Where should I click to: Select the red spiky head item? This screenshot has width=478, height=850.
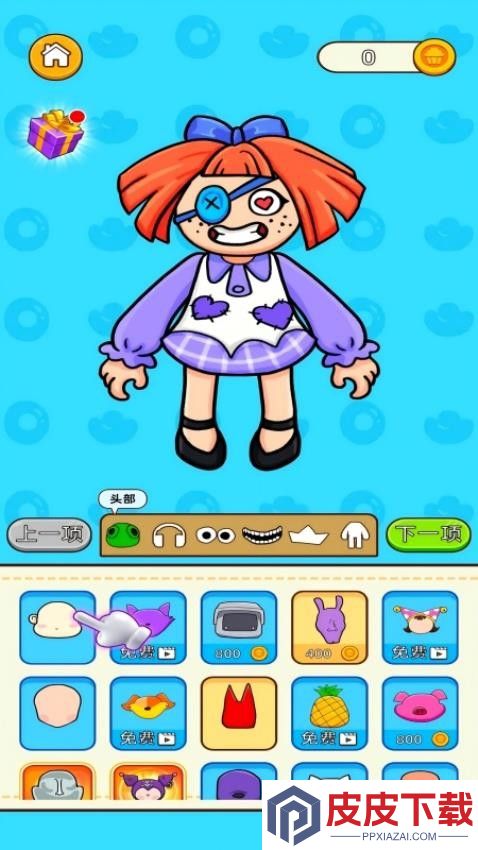239,713
